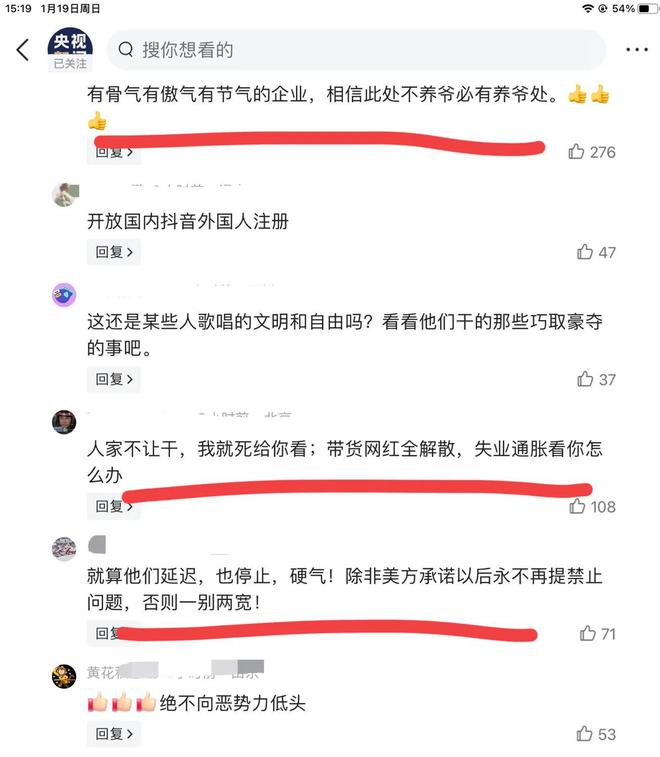Like the 绝不向恶势力低头 comment

[x=585, y=734]
